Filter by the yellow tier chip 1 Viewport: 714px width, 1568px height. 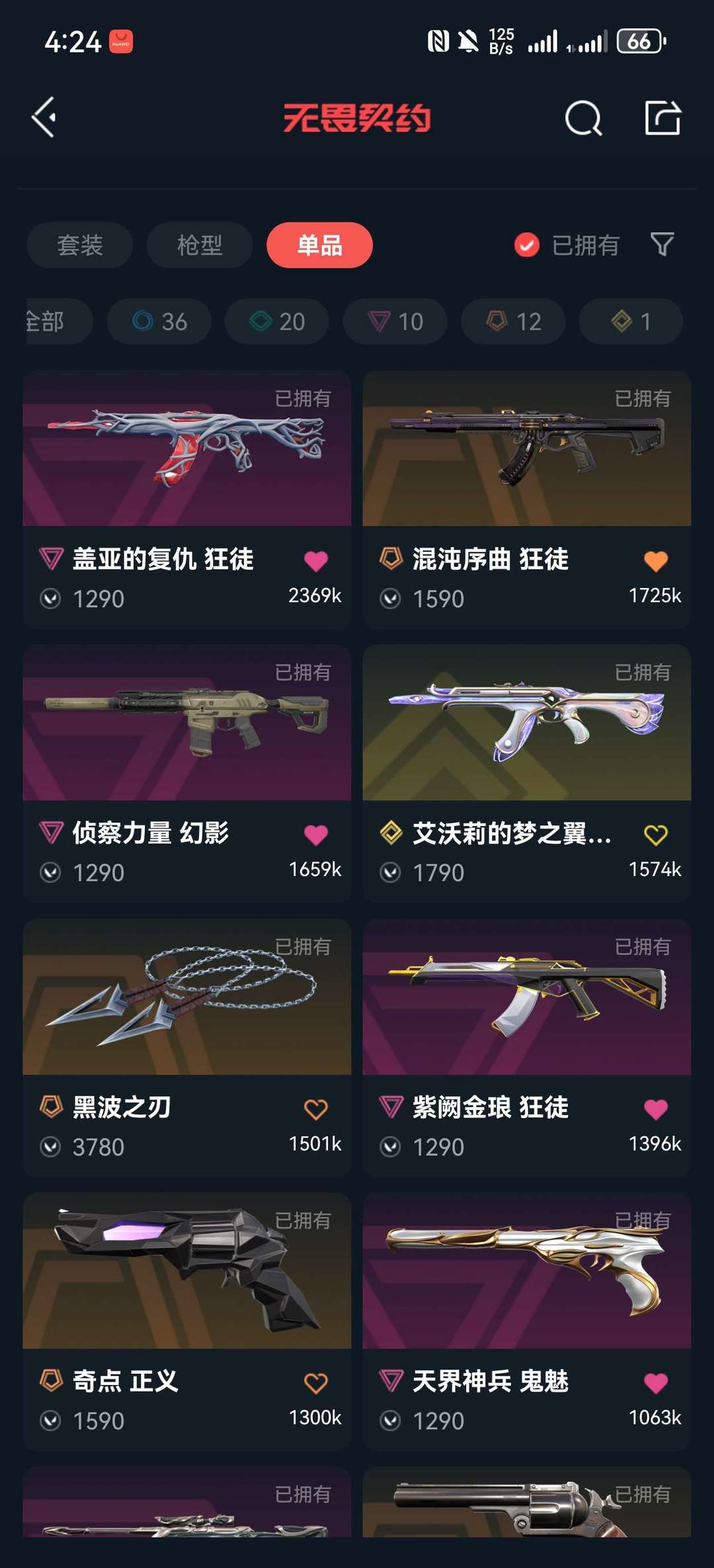pos(631,322)
